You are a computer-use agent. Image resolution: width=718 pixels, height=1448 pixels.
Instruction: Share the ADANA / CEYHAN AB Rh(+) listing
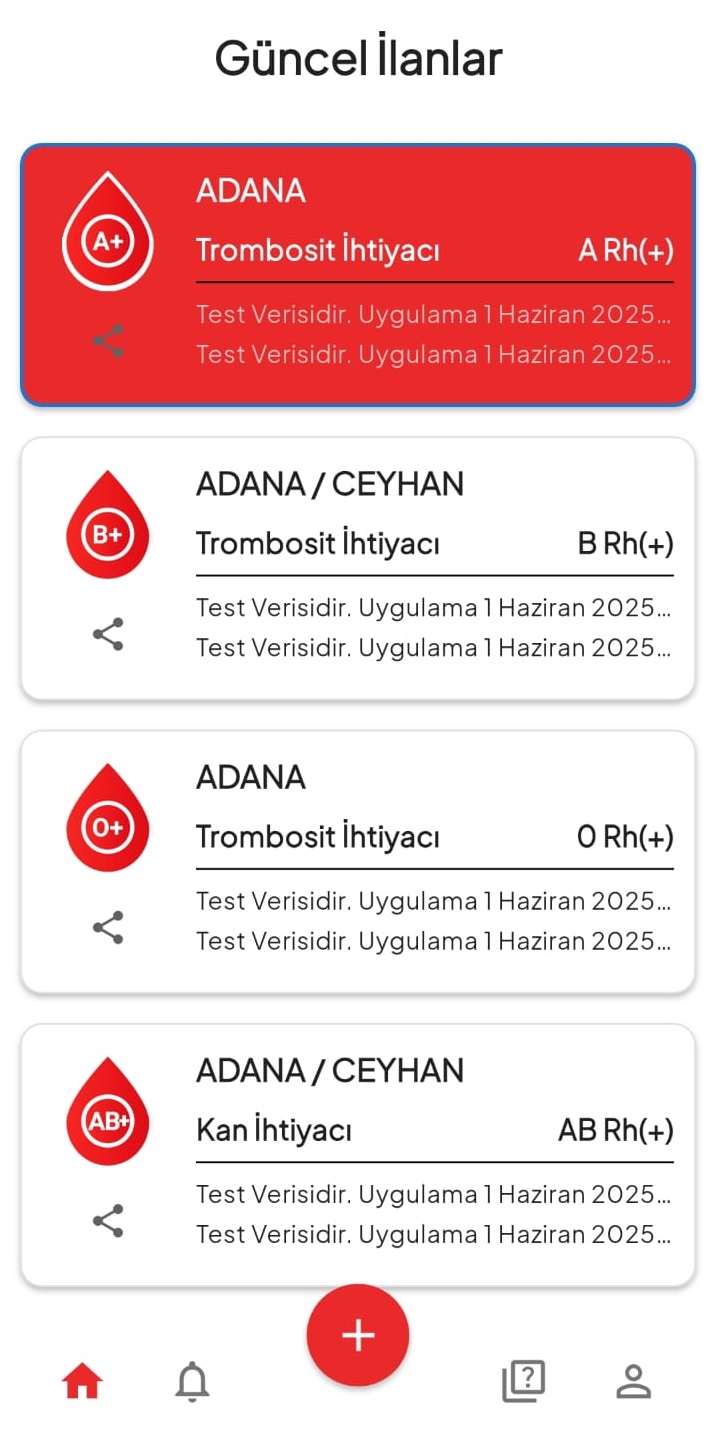(x=108, y=1220)
